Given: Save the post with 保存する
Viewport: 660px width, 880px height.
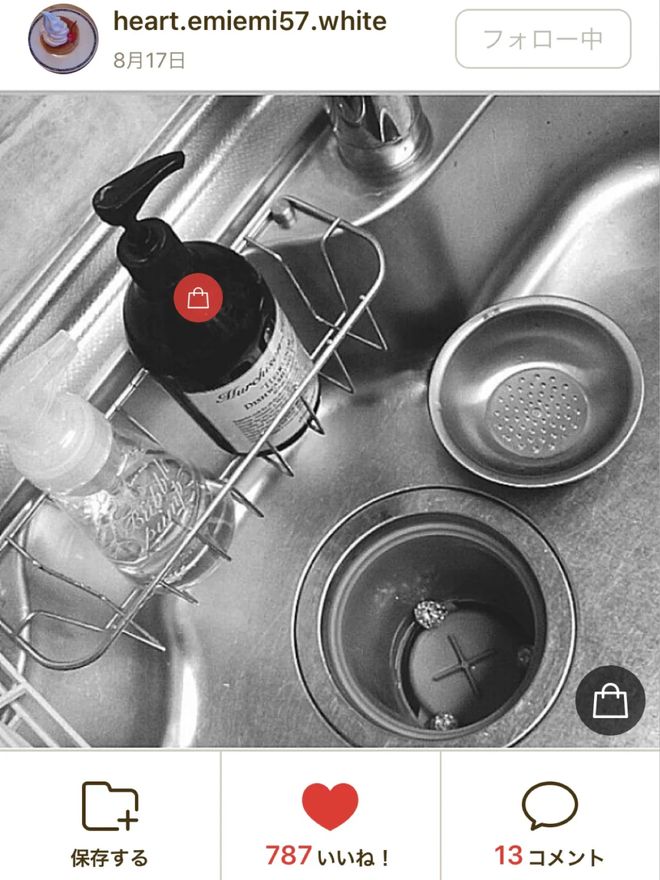Looking at the screenshot, I should click(110, 823).
